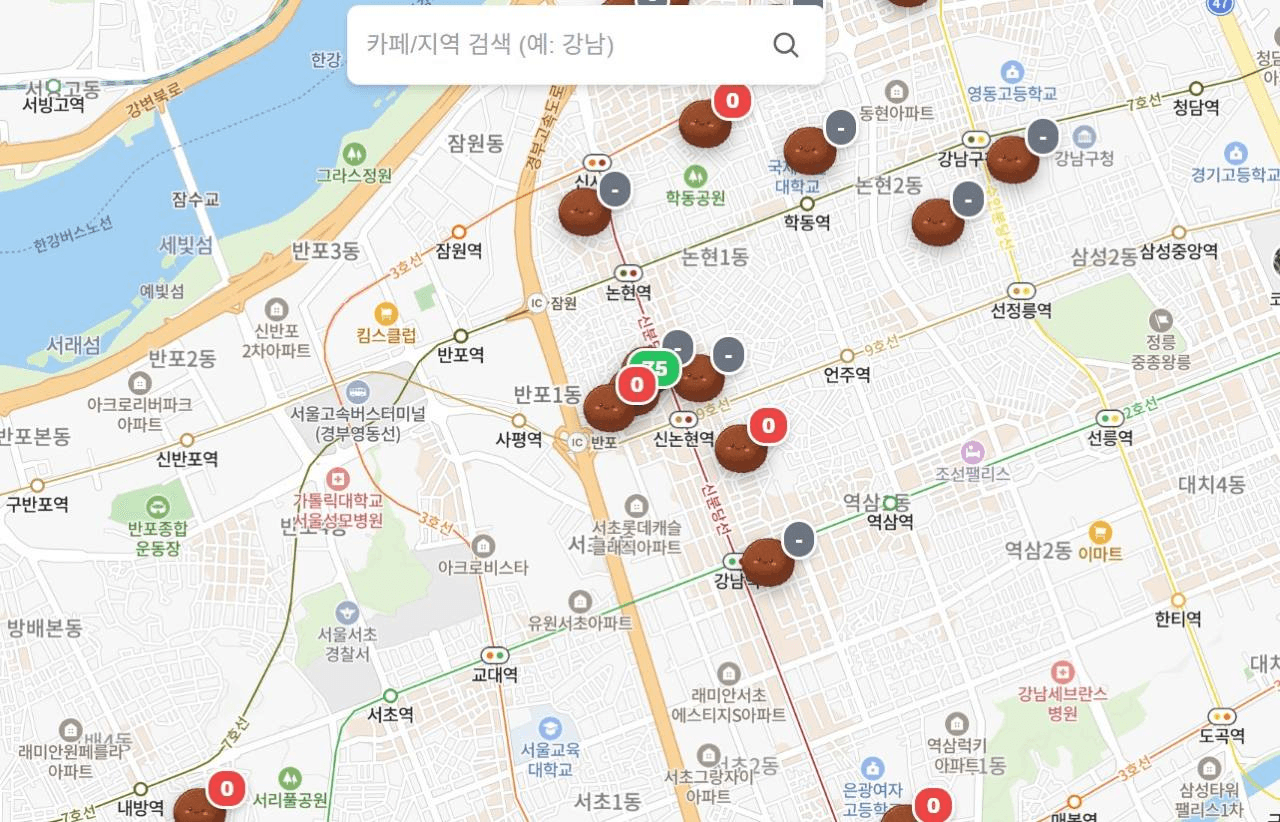The width and height of the screenshot is (1280, 822).
Task: Select the café marker next to 강남구청
Action: [1012, 159]
